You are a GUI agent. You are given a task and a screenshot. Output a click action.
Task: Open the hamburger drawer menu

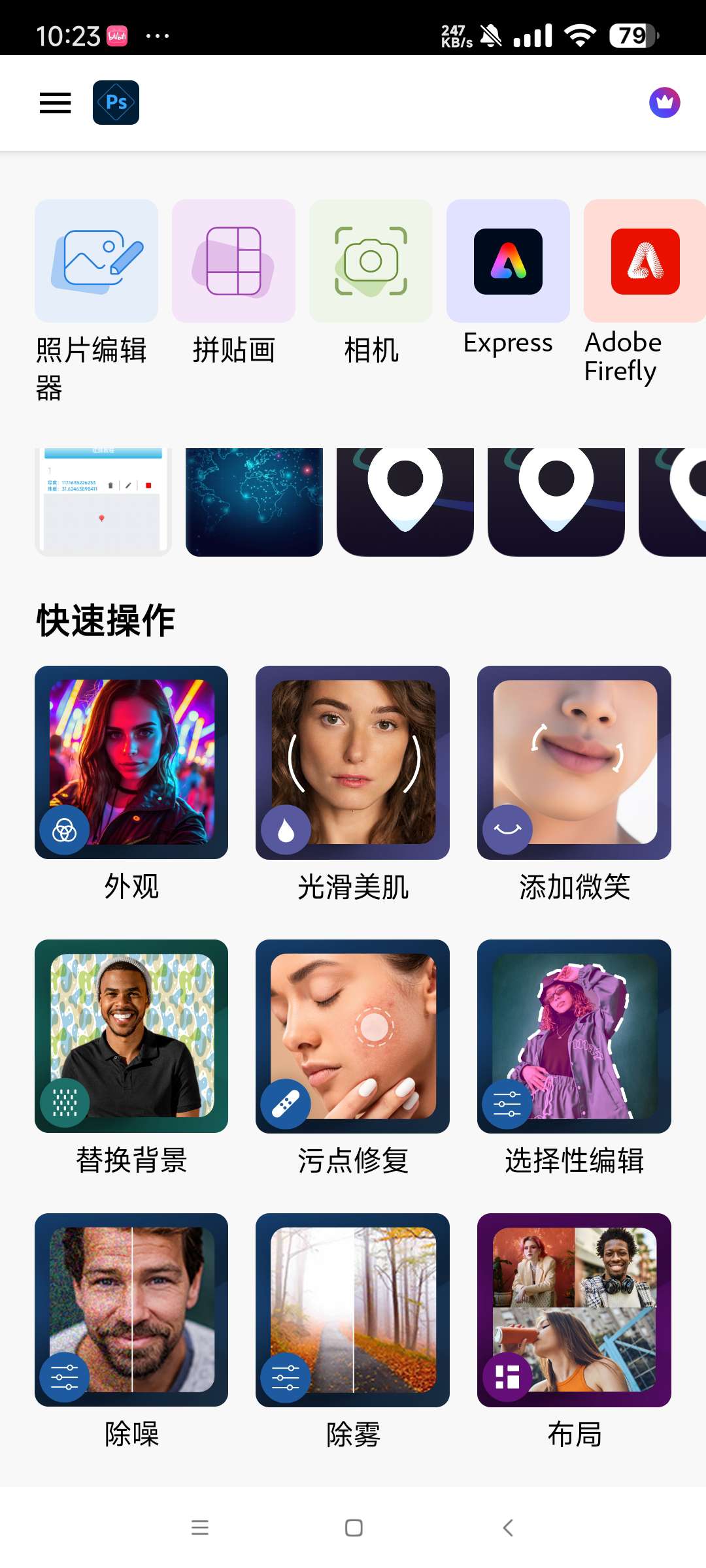click(55, 103)
